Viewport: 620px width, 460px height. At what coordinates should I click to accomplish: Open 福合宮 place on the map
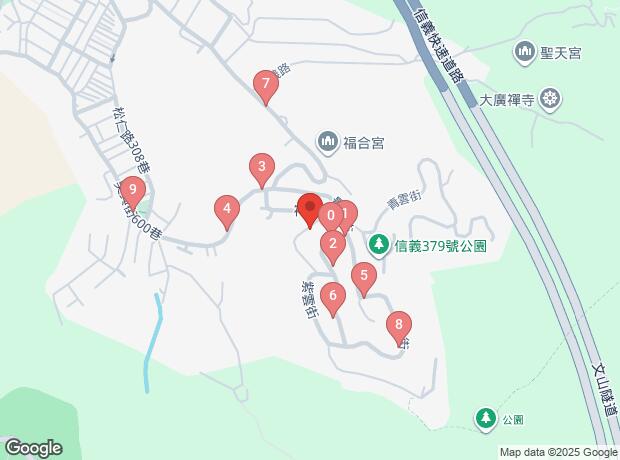pyautogui.click(x=328, y=143)
